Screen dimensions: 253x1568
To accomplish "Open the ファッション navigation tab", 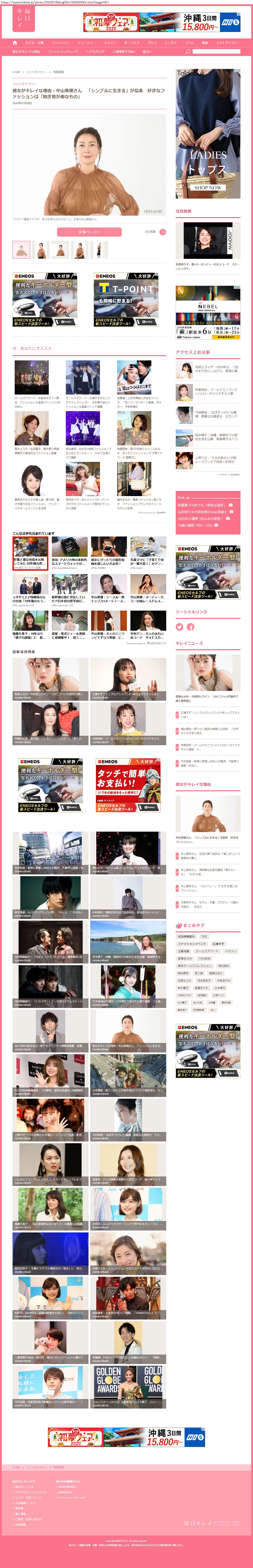I will [60, 43].
